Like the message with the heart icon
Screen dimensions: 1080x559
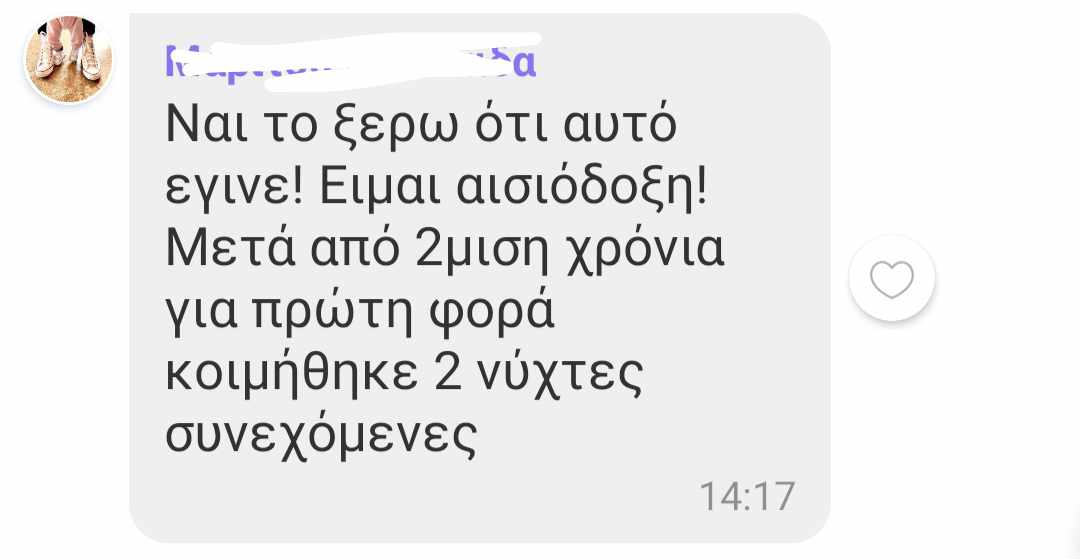pos(891,279)
